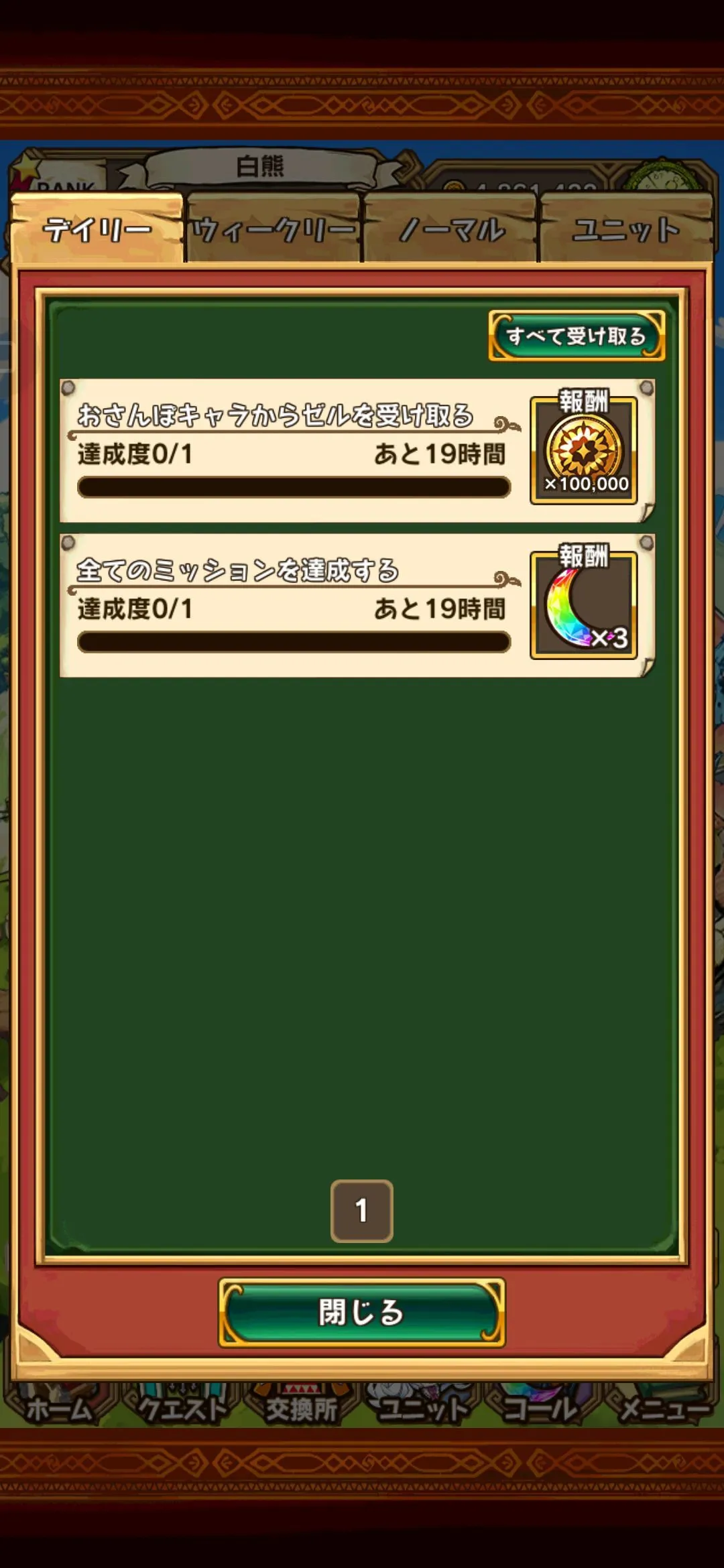View the rainbow crescent ×3 reward

tap(583, 605)
